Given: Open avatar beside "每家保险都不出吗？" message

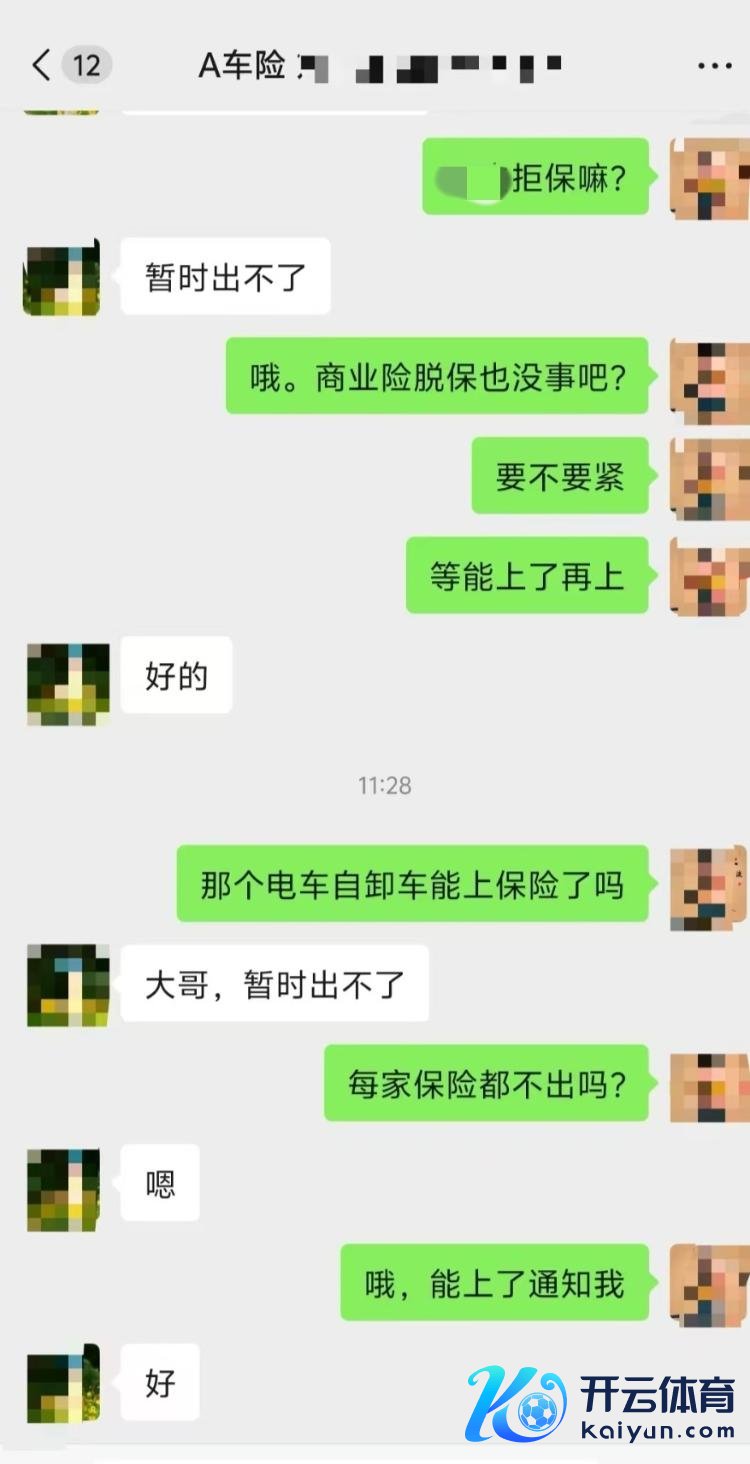Looking at the screenshot, I should pos(708,1086).
